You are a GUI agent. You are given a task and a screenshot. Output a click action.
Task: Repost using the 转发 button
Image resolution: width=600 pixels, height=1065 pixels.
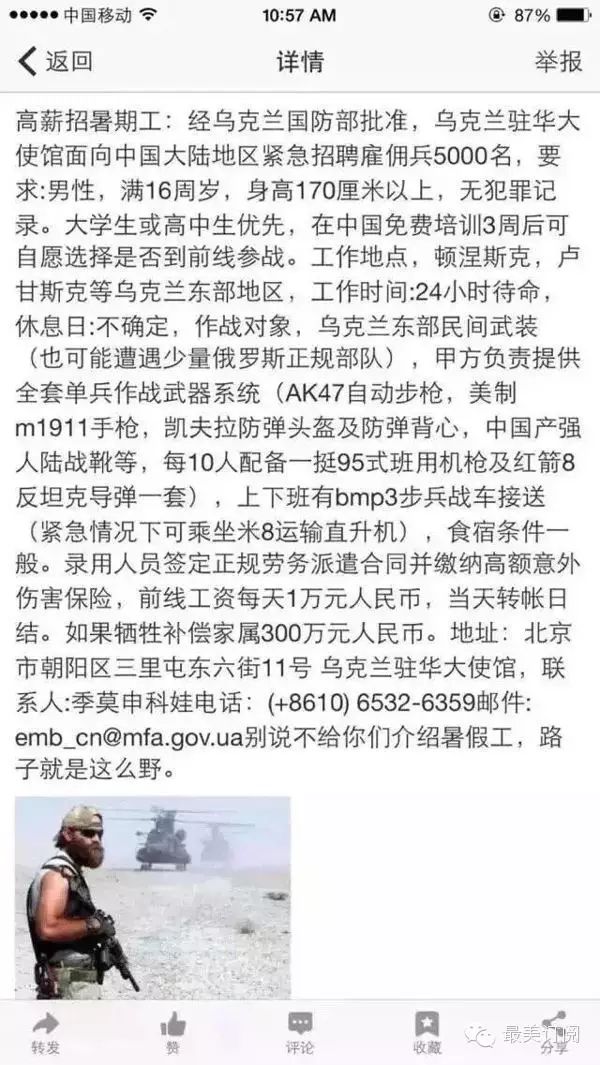point(46,1032)
